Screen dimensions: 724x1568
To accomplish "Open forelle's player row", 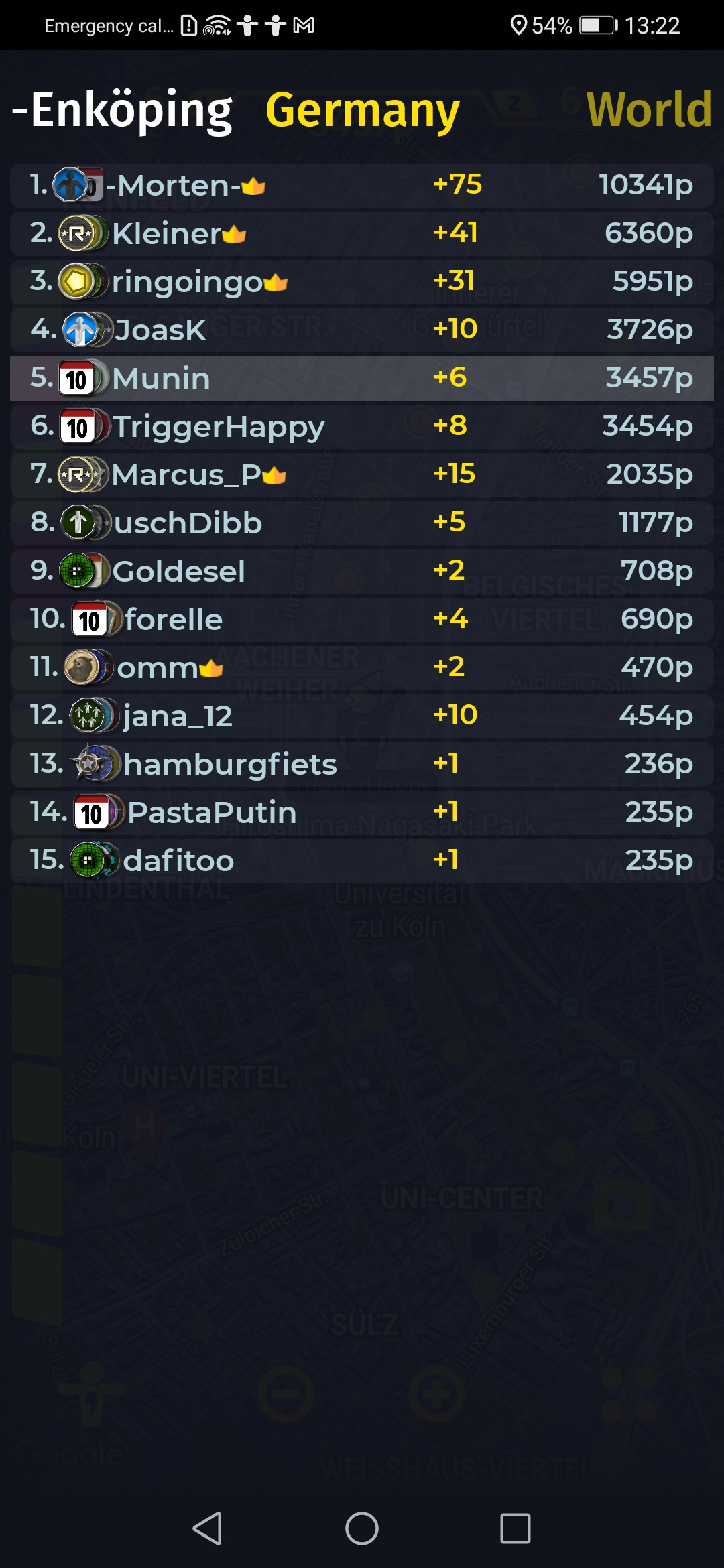I will click(362, 619).
